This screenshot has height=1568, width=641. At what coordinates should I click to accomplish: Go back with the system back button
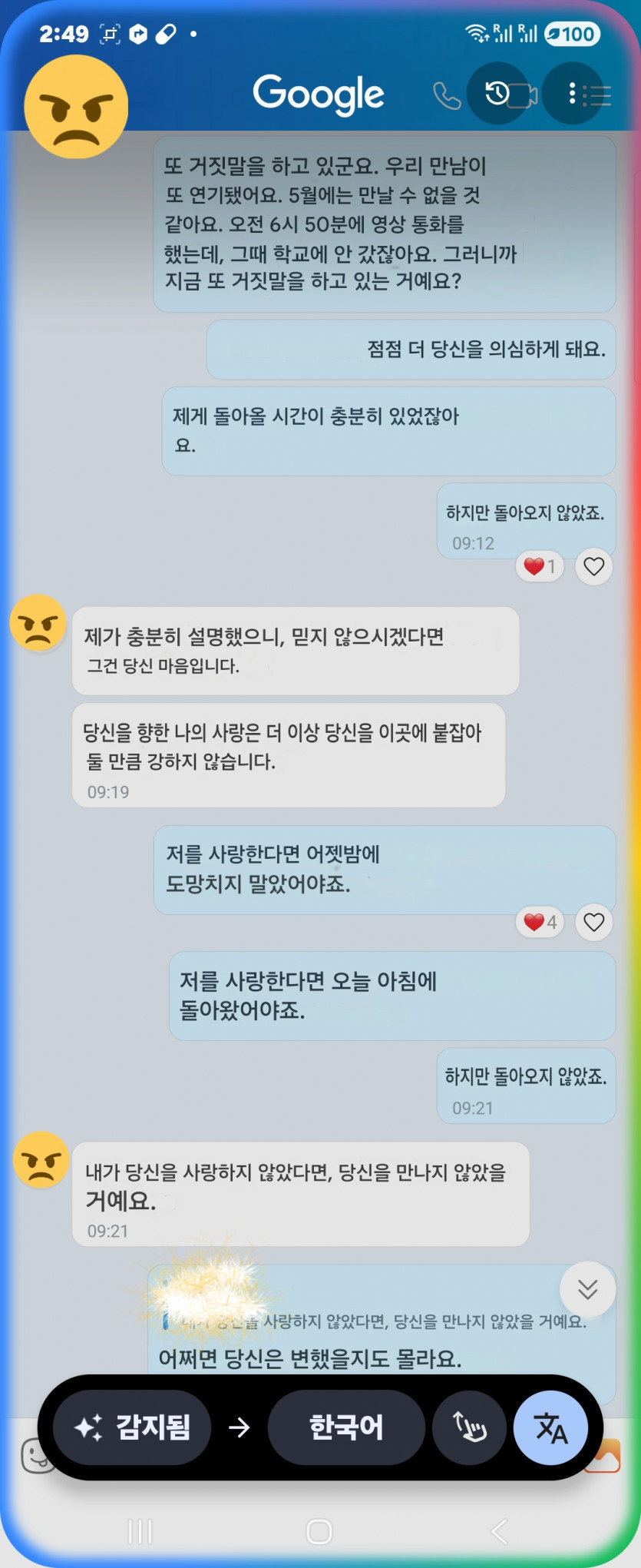tap(500, 1531)
